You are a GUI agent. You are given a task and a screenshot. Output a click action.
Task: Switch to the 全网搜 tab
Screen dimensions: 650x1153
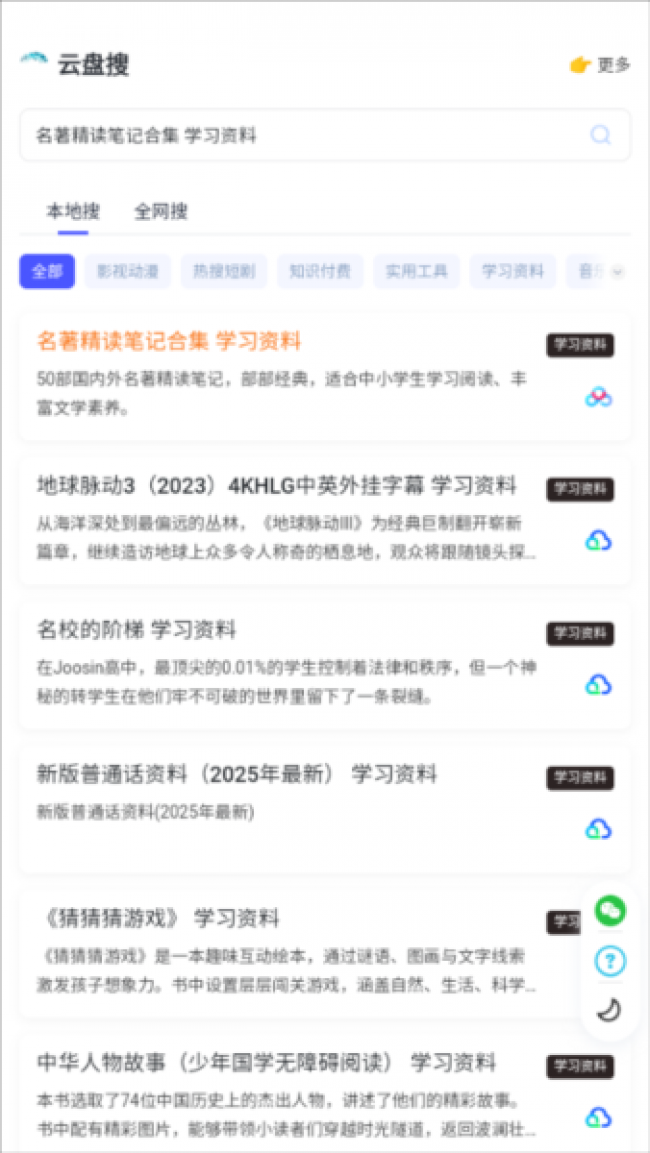coord(160,212)
